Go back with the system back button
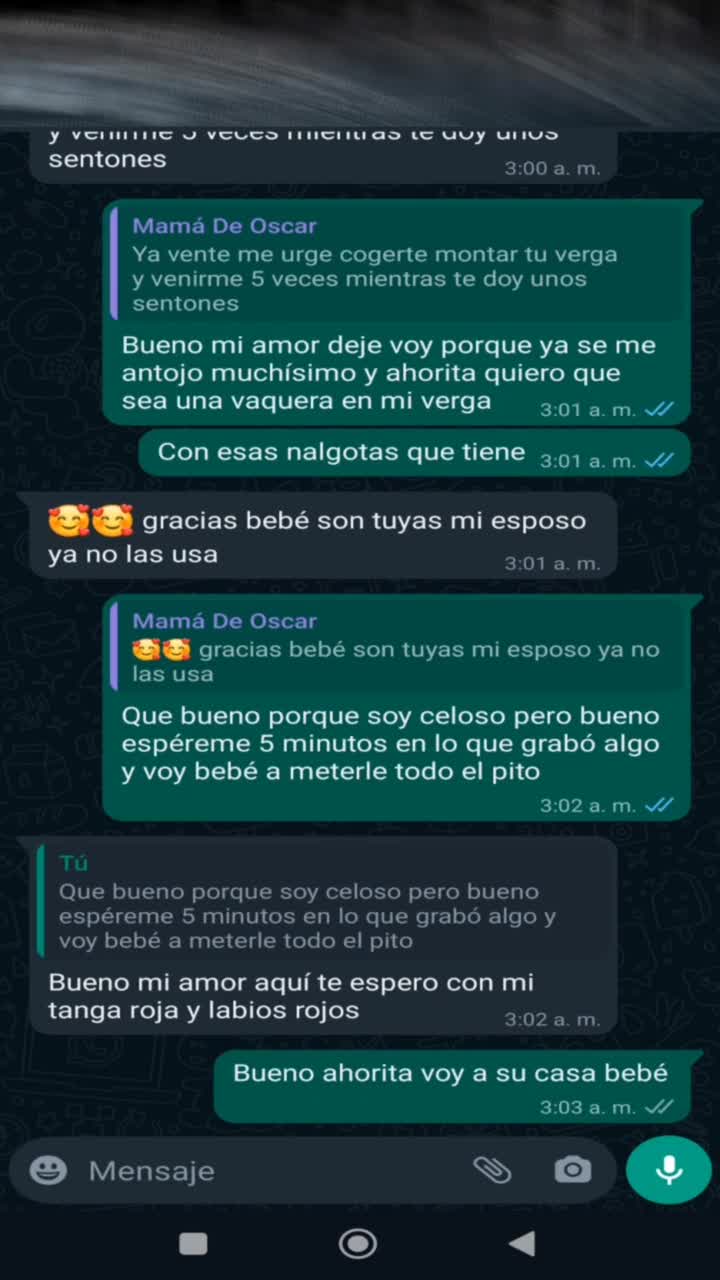 coord(521,1244)
